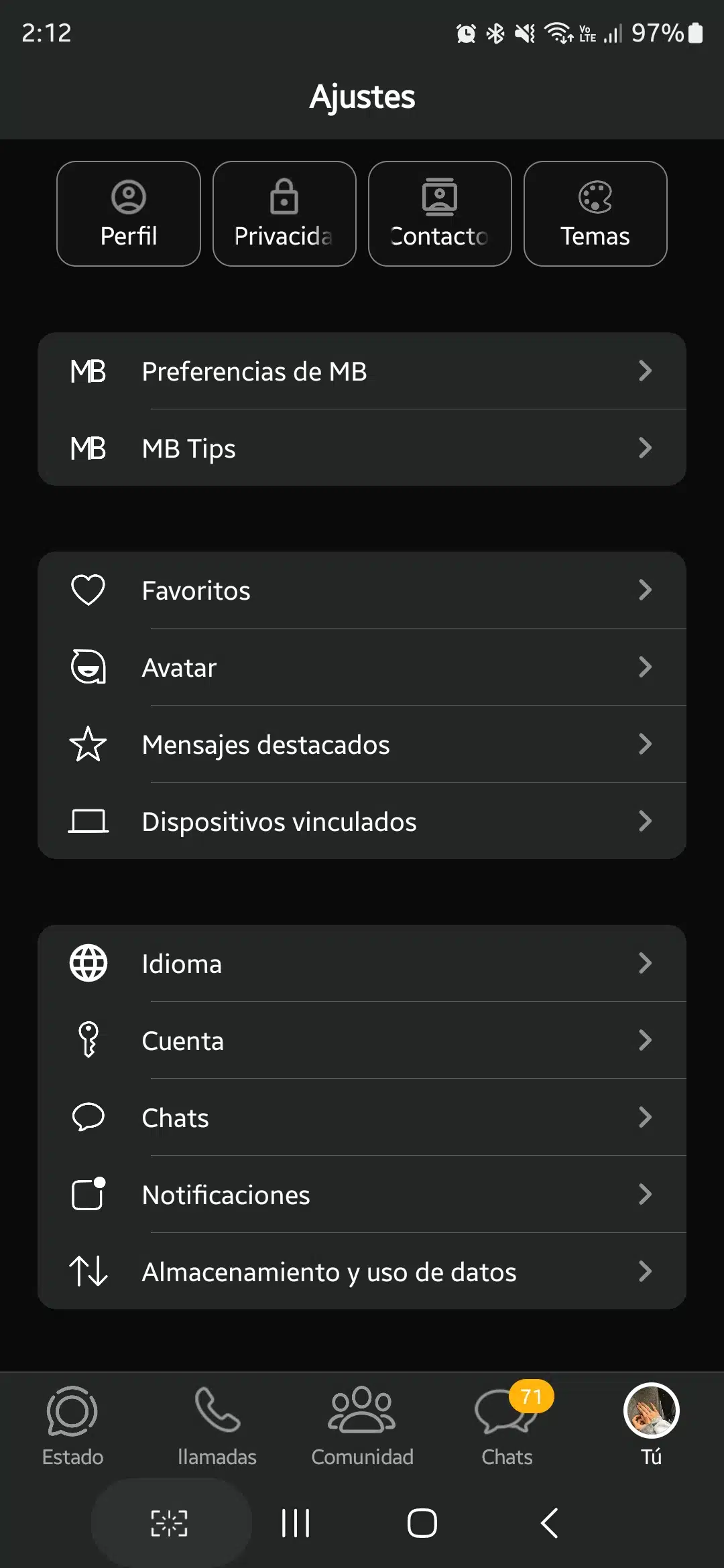Expand Almacenamiento y uso de datos
This screenshot has height=1568, width=724.
tap(362, 1271)
